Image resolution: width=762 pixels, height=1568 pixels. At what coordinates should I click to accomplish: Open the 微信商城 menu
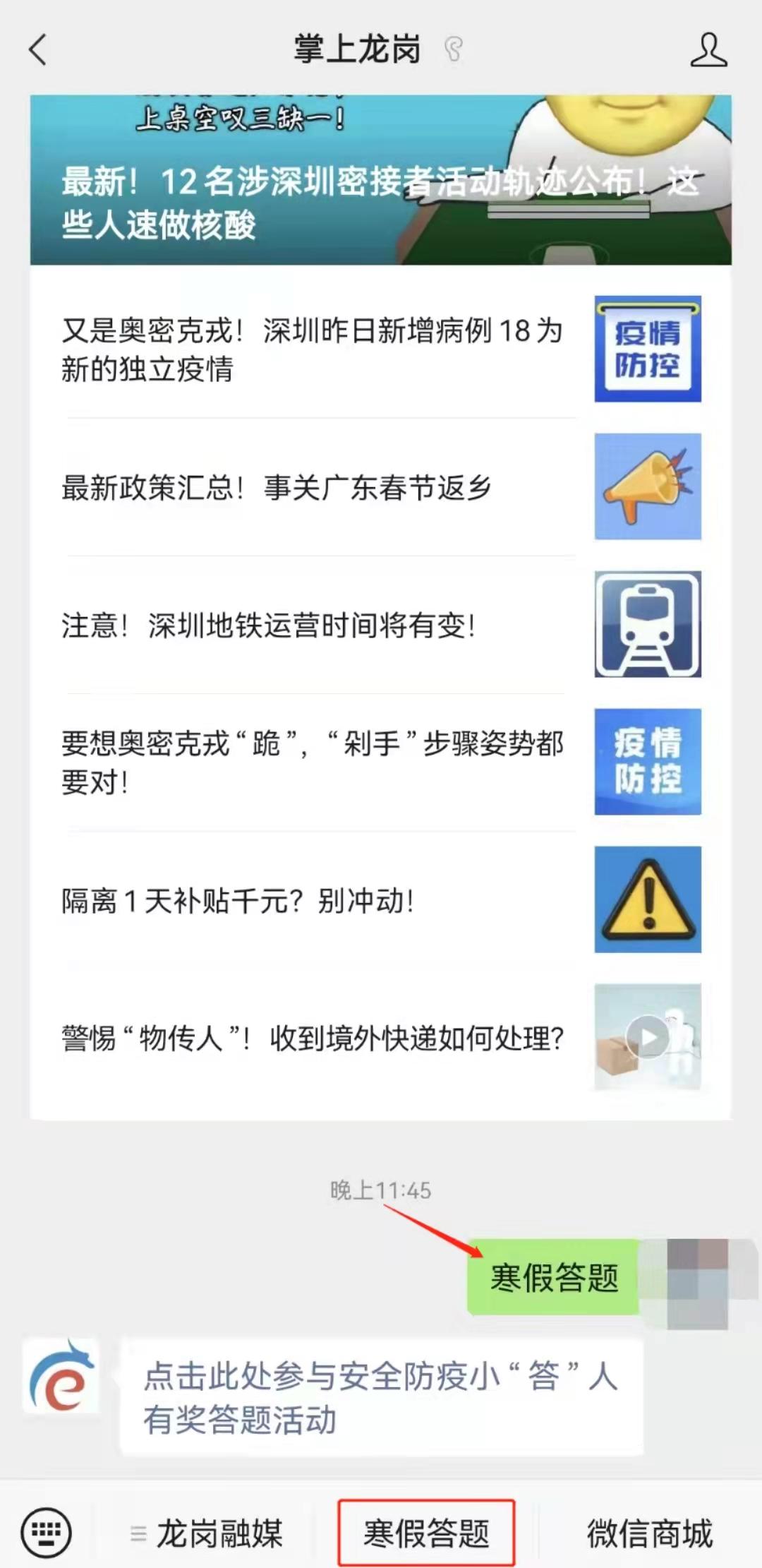point(649,1533)
